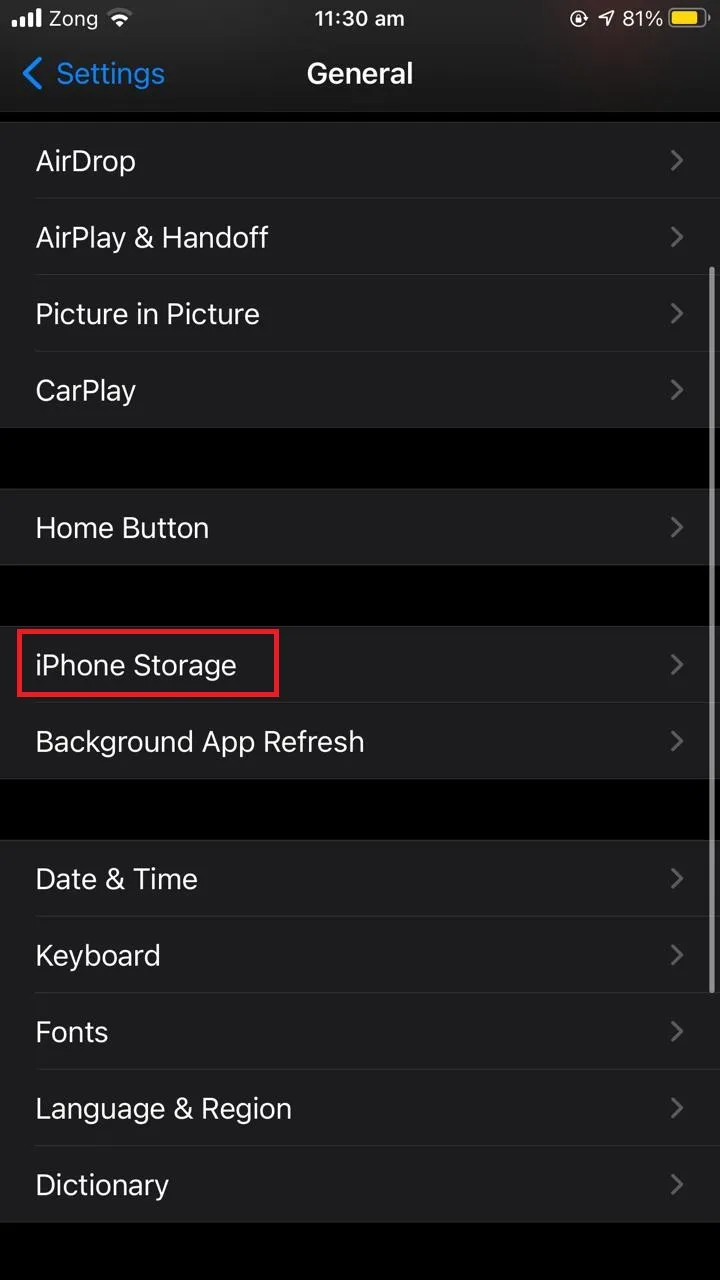The height and width of the screenshot is (1280, 720).
Task: View iPhone Storage
Action: [360, 665]
